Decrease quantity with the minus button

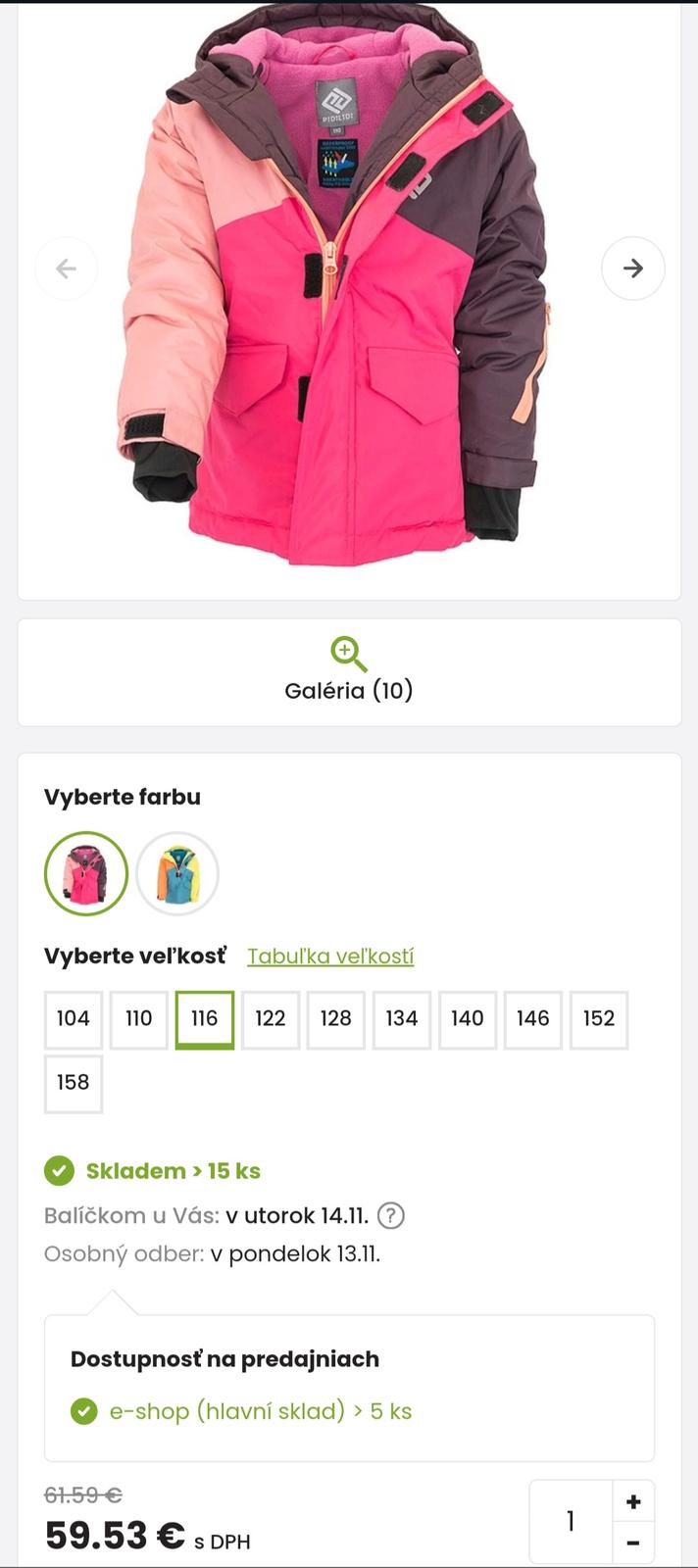point(633,1543)
